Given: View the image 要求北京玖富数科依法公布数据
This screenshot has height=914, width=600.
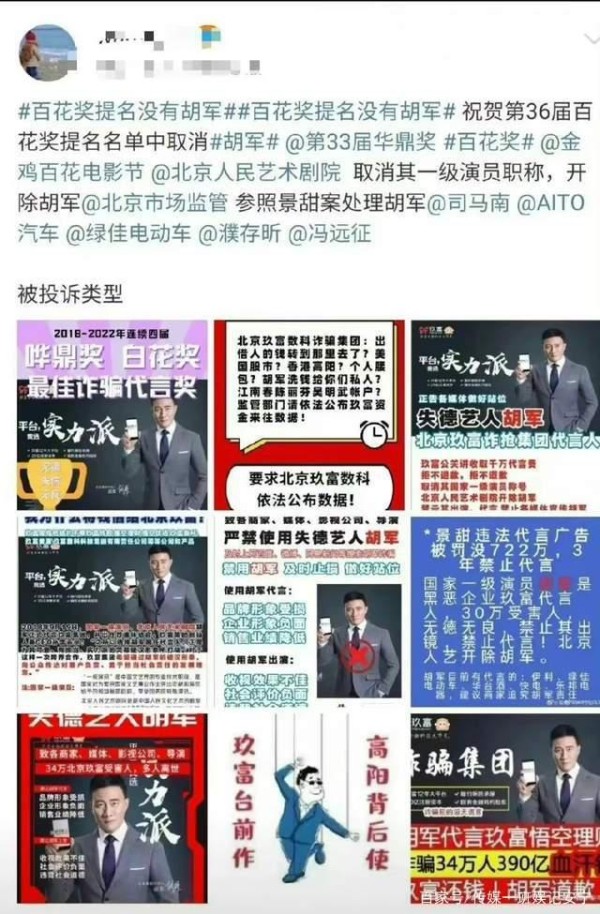Looking at the screenshot, I should pos(309,414).
